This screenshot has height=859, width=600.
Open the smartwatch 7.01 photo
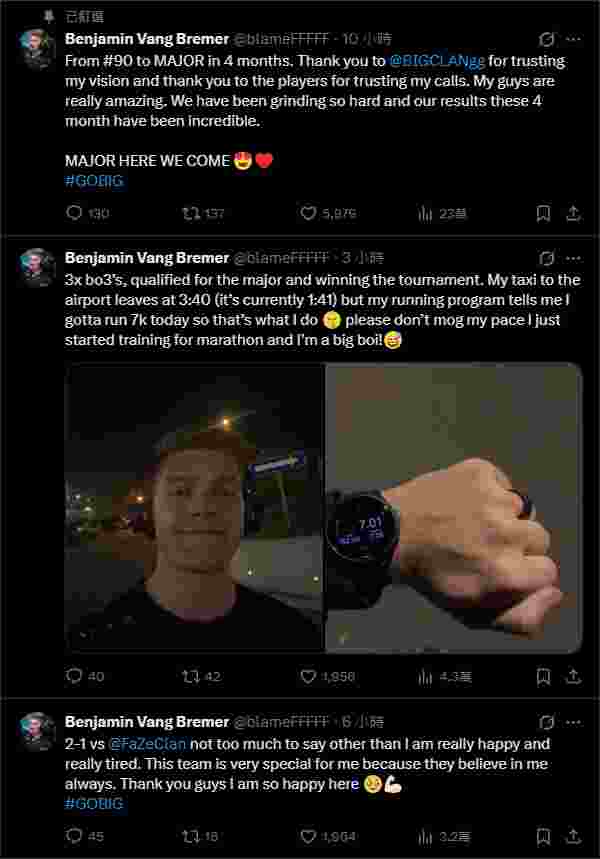[453, 507]
